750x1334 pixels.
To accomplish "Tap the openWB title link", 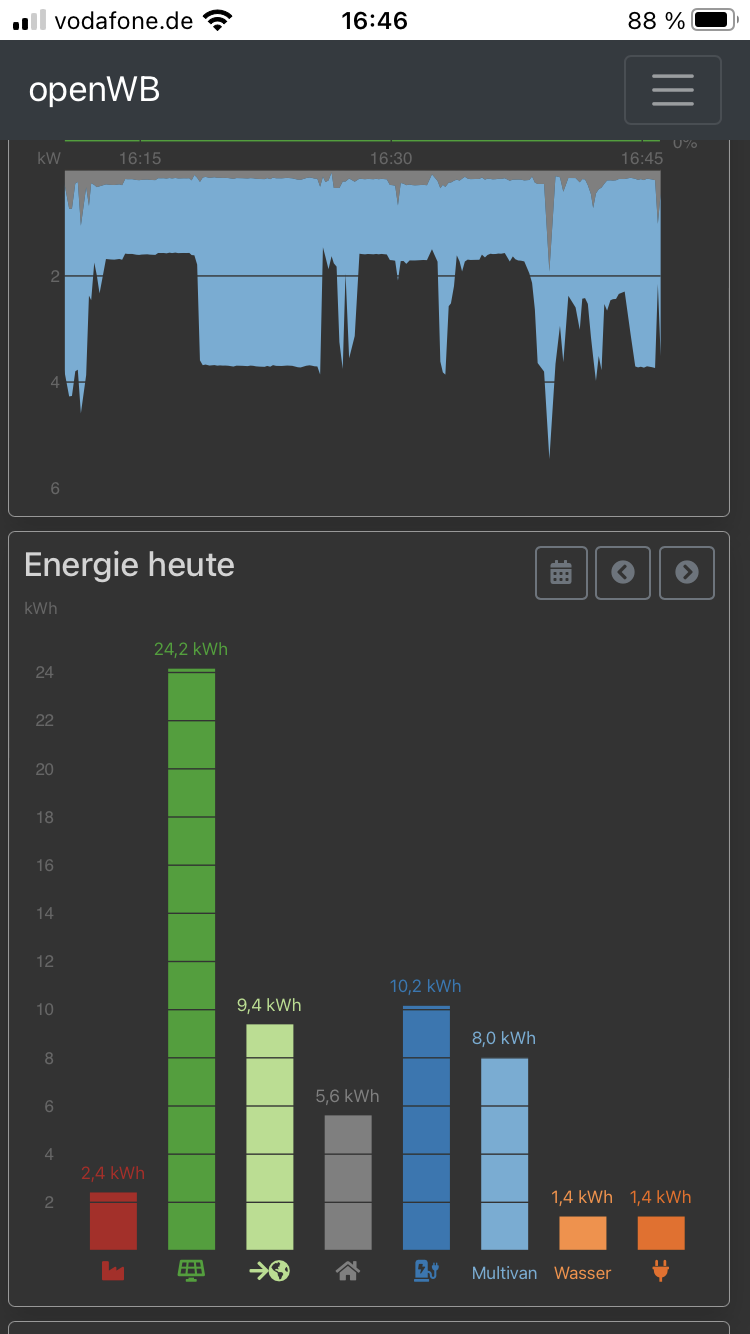I will [94, 90].
